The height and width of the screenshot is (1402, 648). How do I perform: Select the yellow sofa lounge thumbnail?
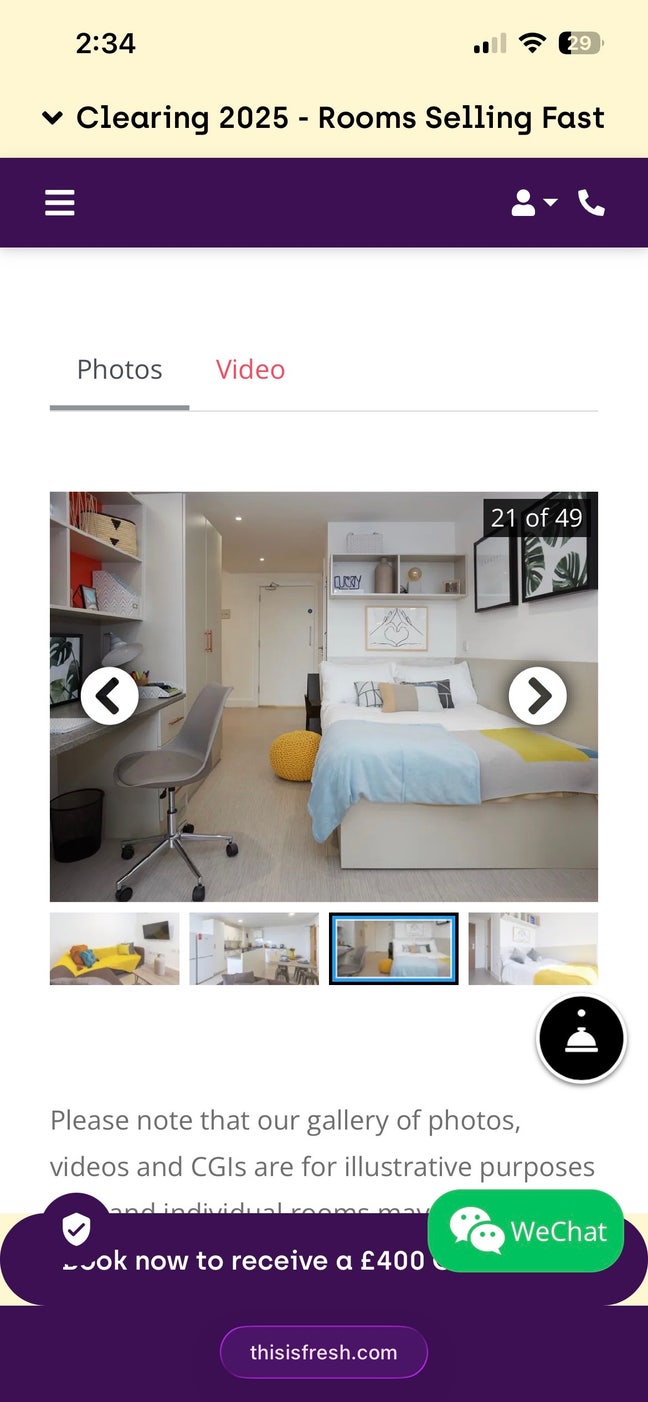115,948
